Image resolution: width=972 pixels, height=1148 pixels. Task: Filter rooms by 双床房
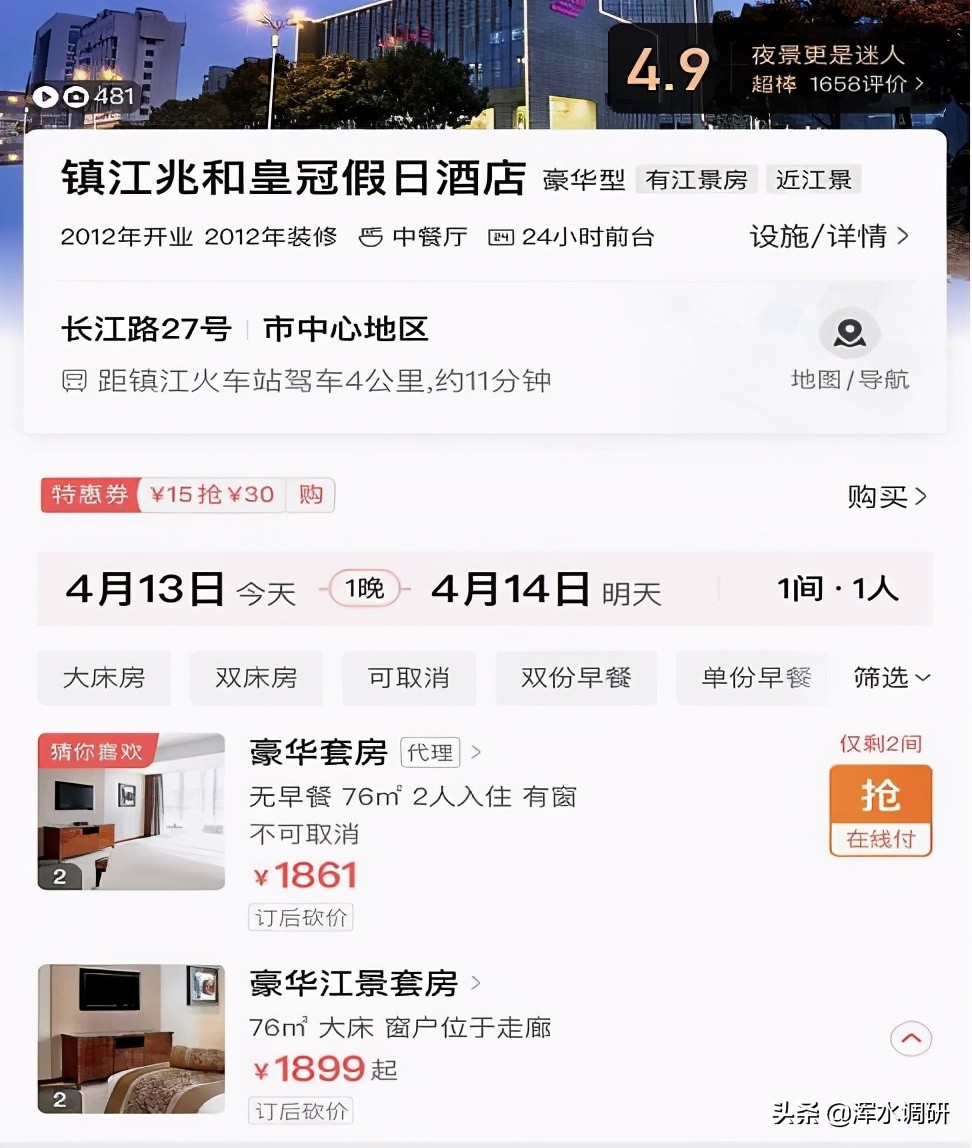pyautogui.click(x=256, y=678)
